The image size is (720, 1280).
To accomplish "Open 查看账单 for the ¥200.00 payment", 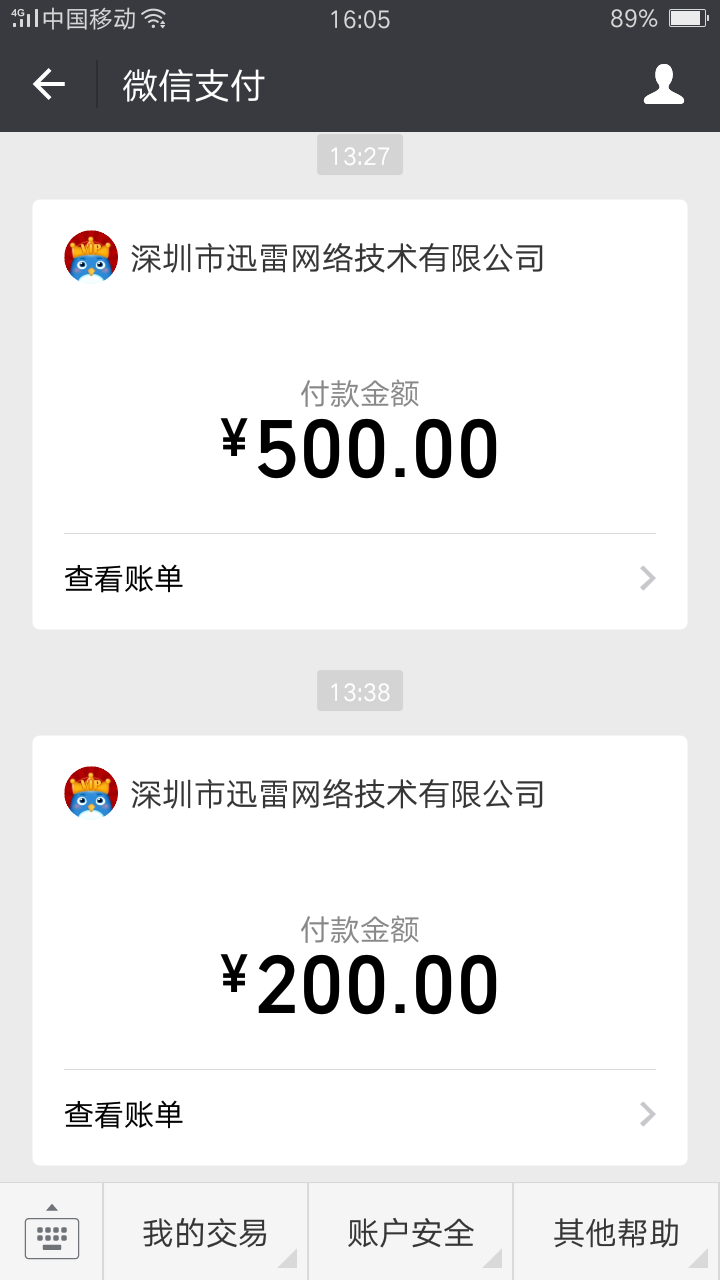I will [x=360, y=1115].
